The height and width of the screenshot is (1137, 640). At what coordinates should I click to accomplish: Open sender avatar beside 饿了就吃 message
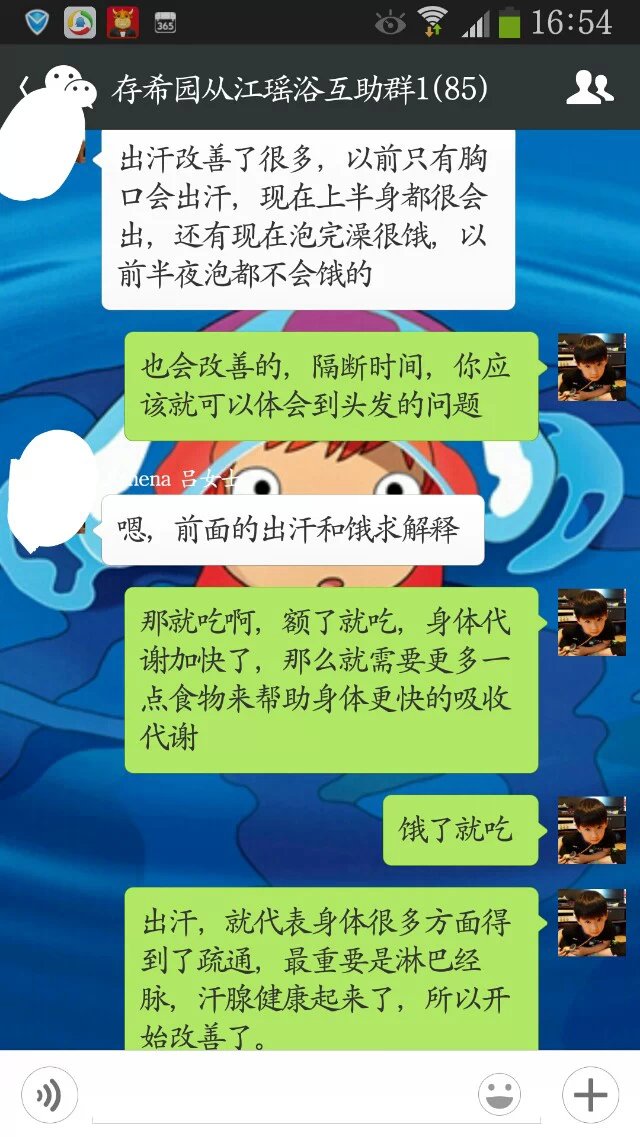tap(591, 830)
